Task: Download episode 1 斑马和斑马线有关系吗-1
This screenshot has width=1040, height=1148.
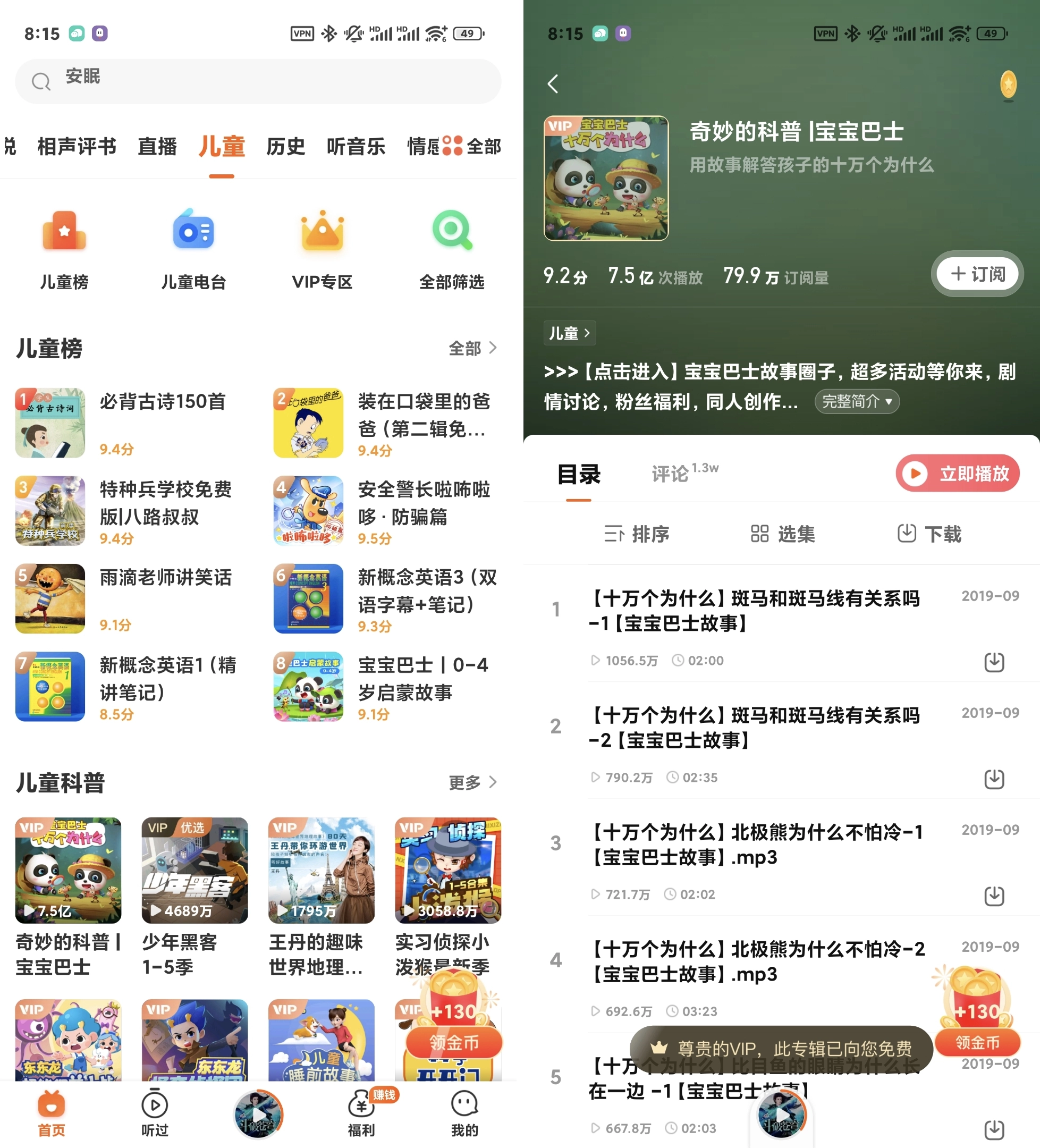Action: tap(994, 662)
